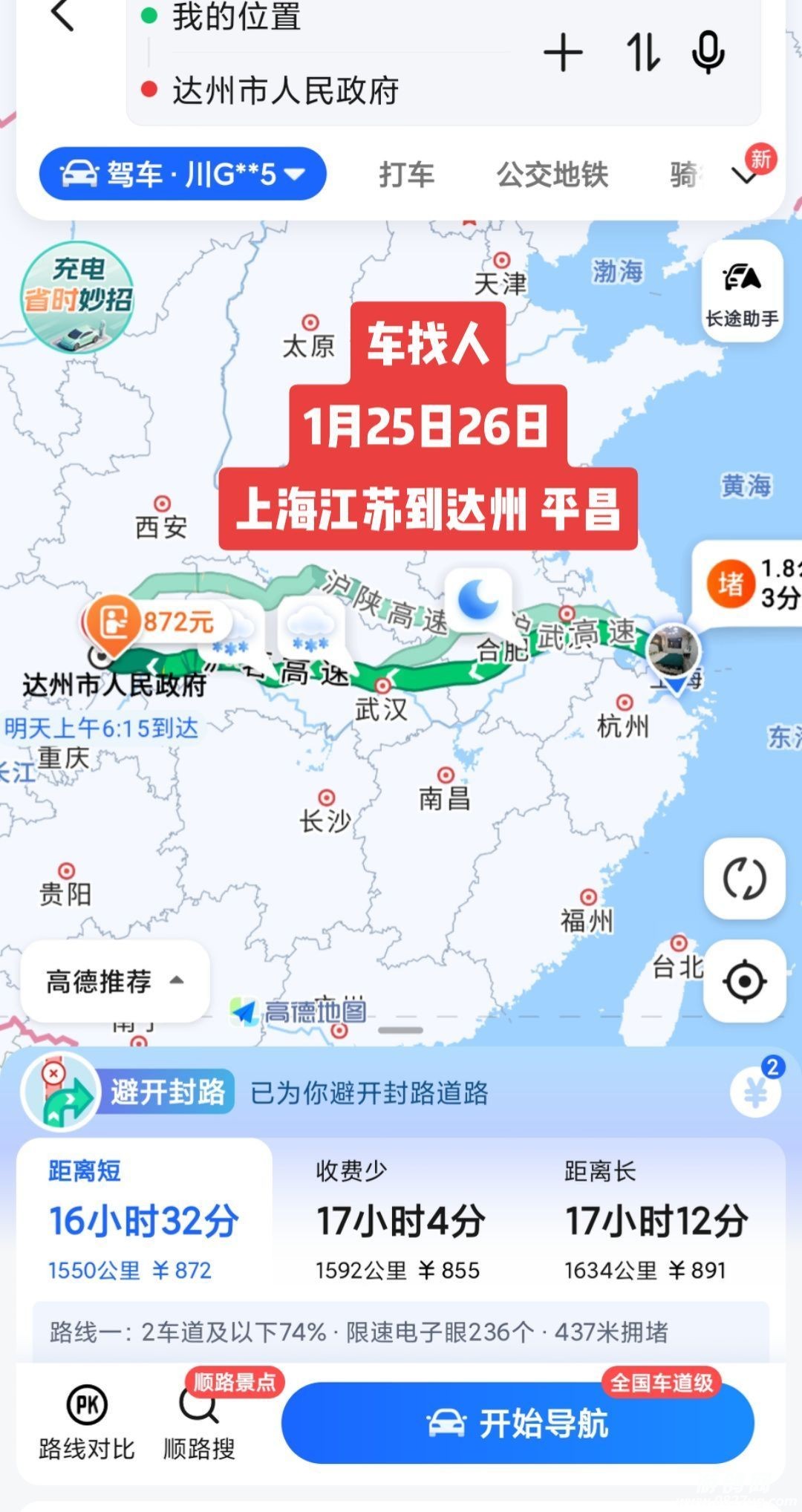
Task: Switch to the 打车 tab
Action: pyautogui.click(x=406, y=175)
